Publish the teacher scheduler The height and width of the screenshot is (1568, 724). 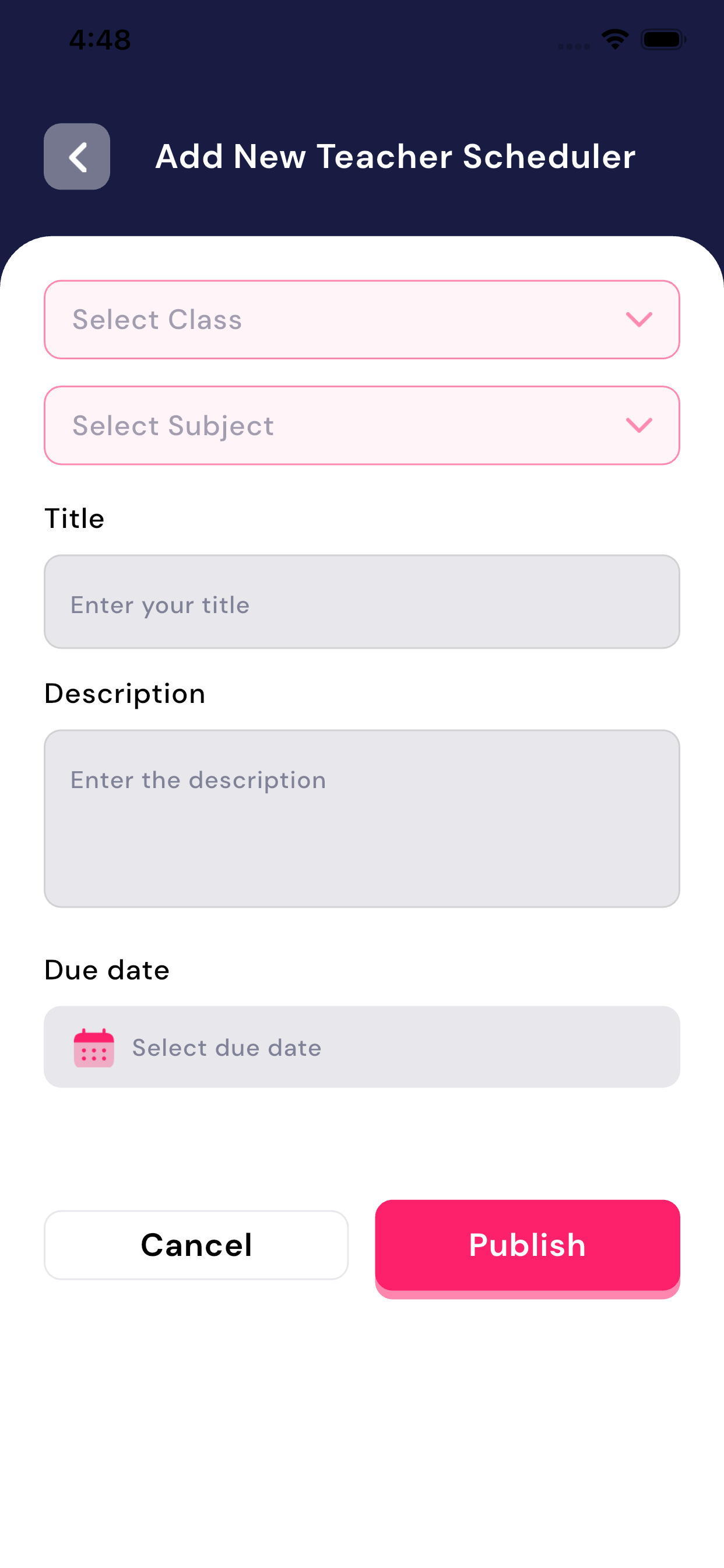[527, 1245]
